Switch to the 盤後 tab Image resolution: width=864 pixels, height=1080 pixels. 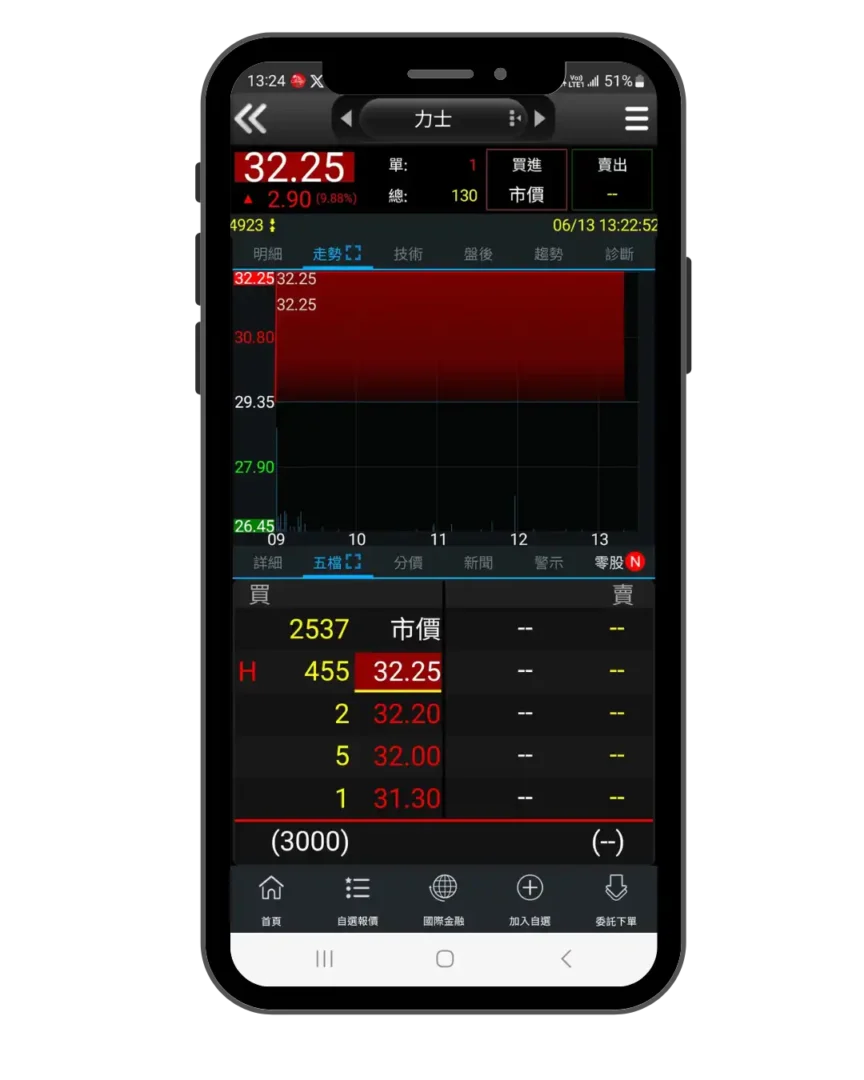point(478,254)
